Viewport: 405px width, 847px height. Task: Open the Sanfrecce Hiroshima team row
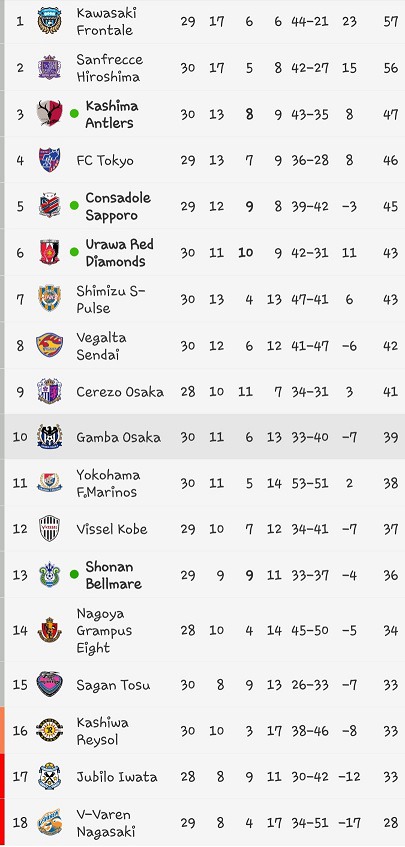tap(205, 68)
